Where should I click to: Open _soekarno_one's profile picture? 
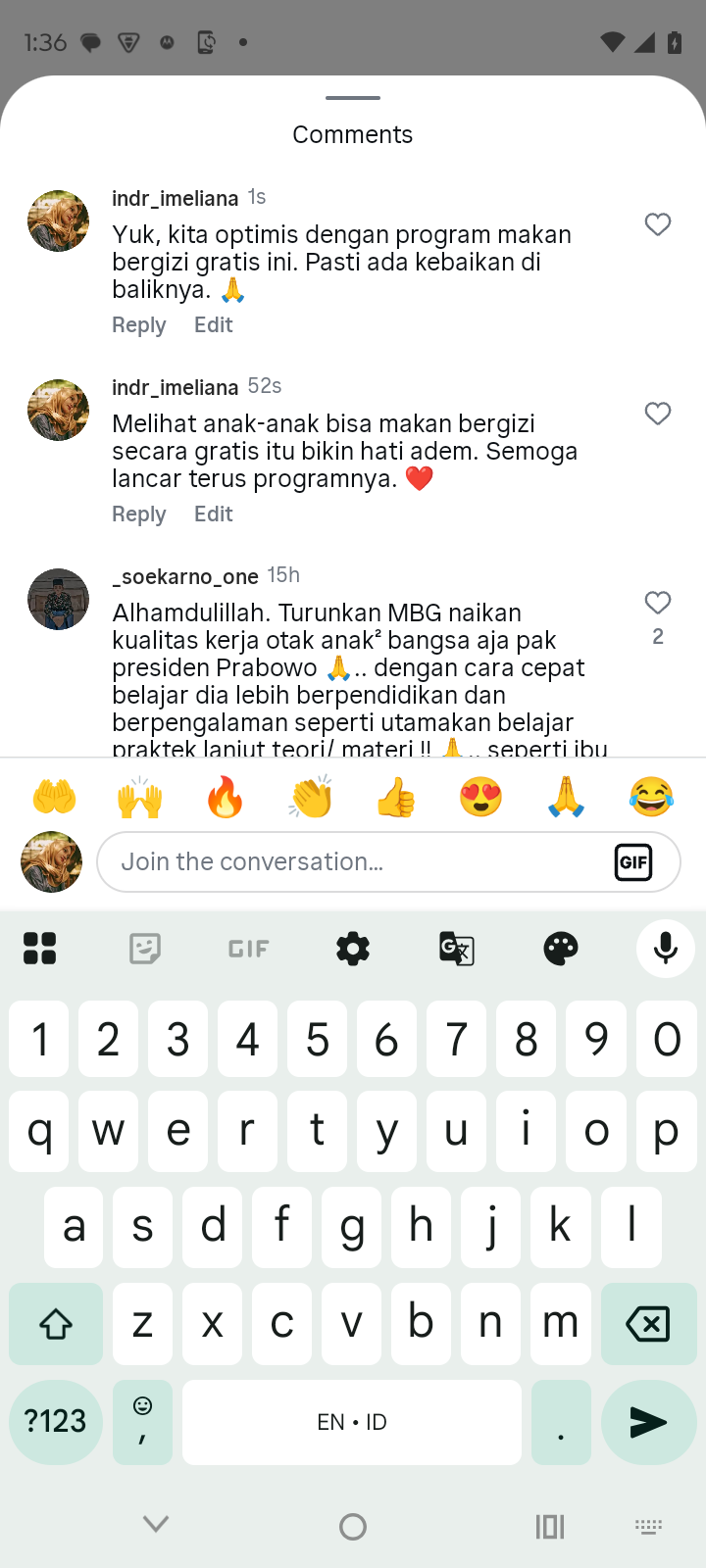click(58, 599)
